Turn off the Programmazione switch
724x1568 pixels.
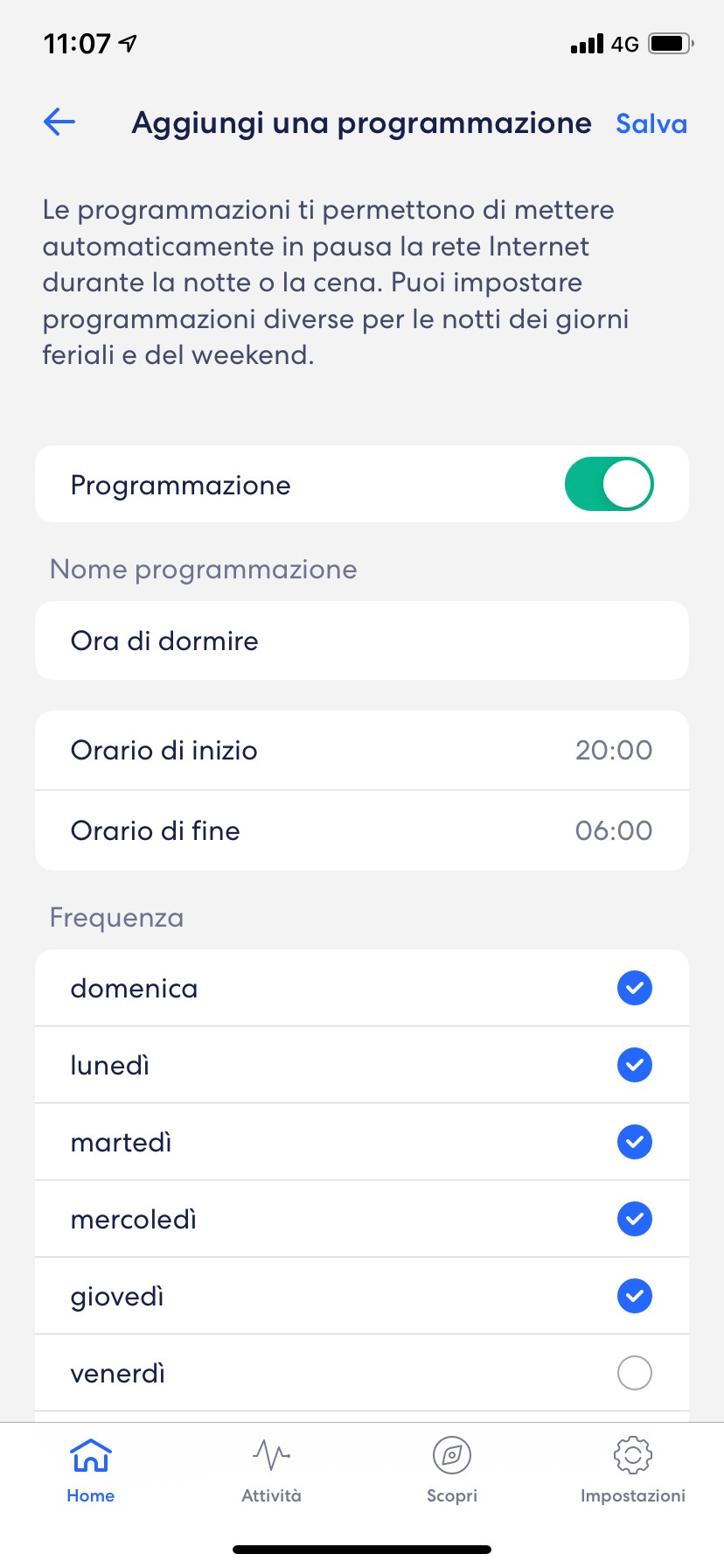[x=609, y=484]
